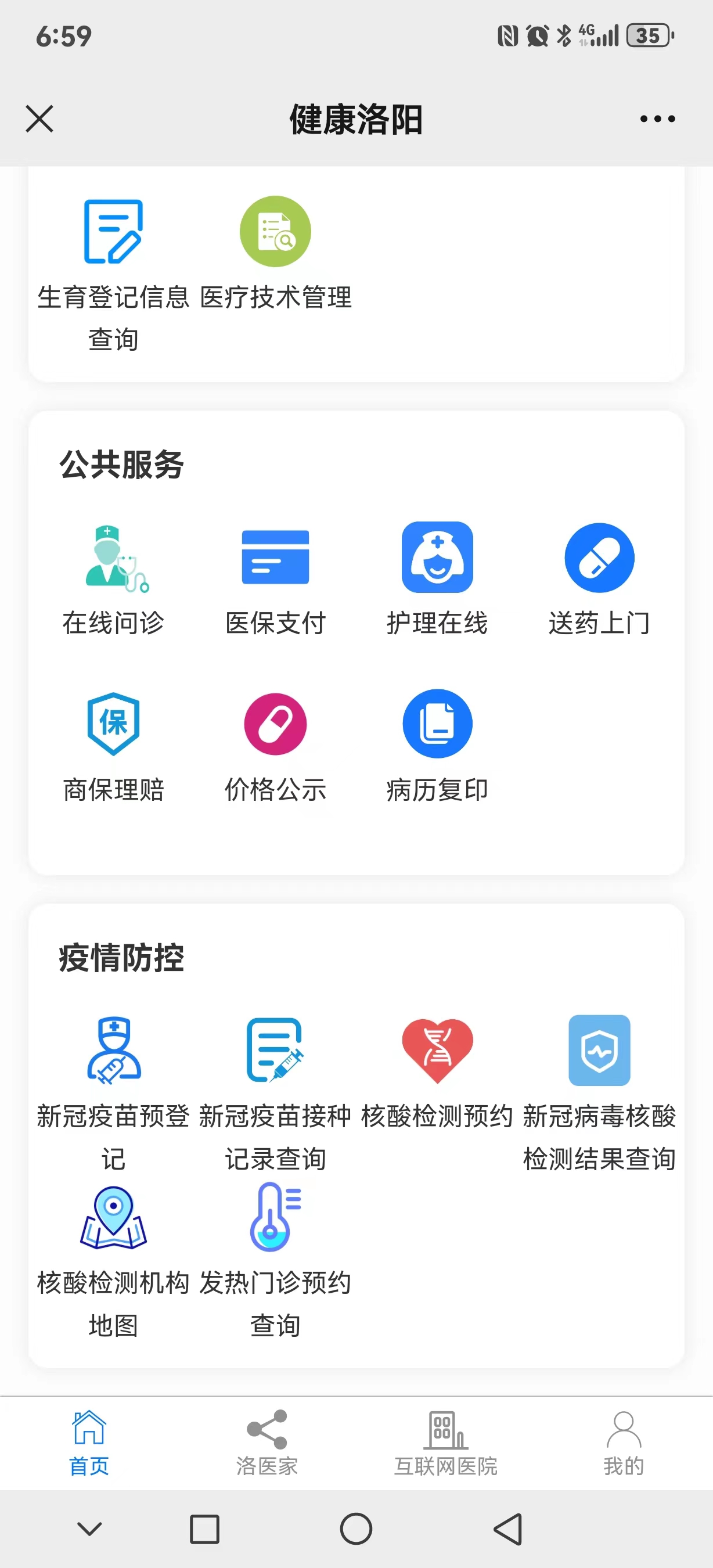This screenshot has width=713, height=1568.
Task: Go to the 我的 tab
Action: pos(624,1443)
